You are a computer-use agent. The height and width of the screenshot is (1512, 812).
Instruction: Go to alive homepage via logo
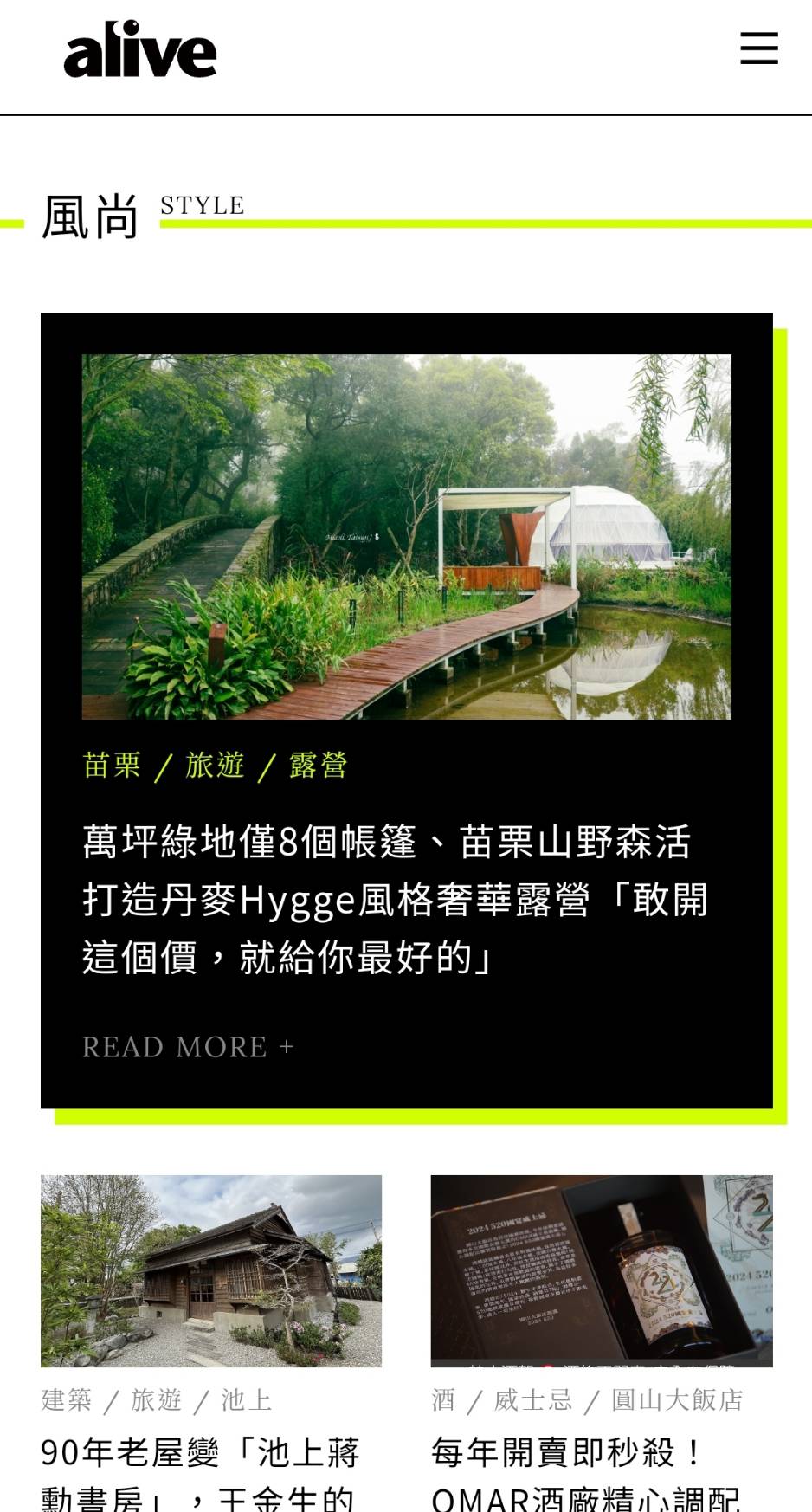click(140, 50)
